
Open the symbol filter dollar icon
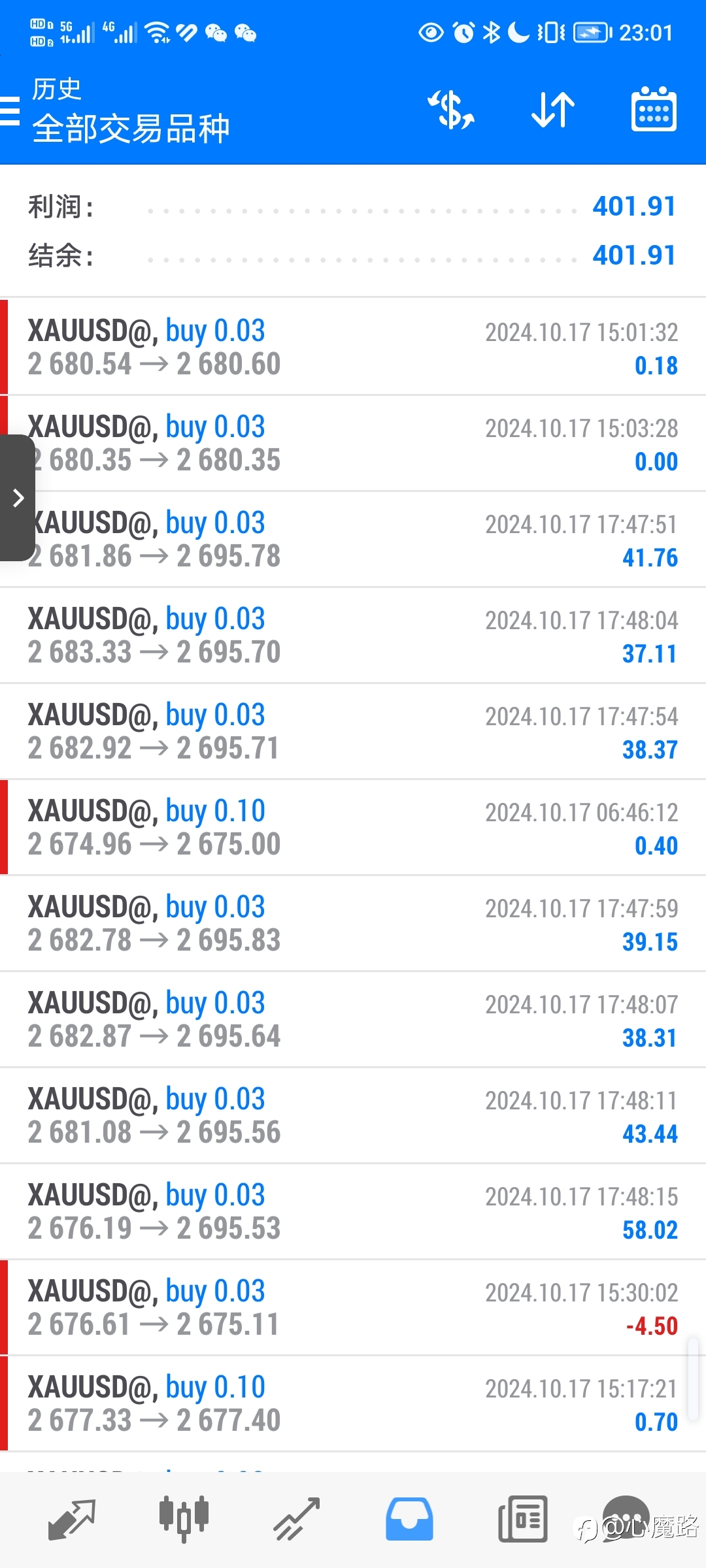451,109
